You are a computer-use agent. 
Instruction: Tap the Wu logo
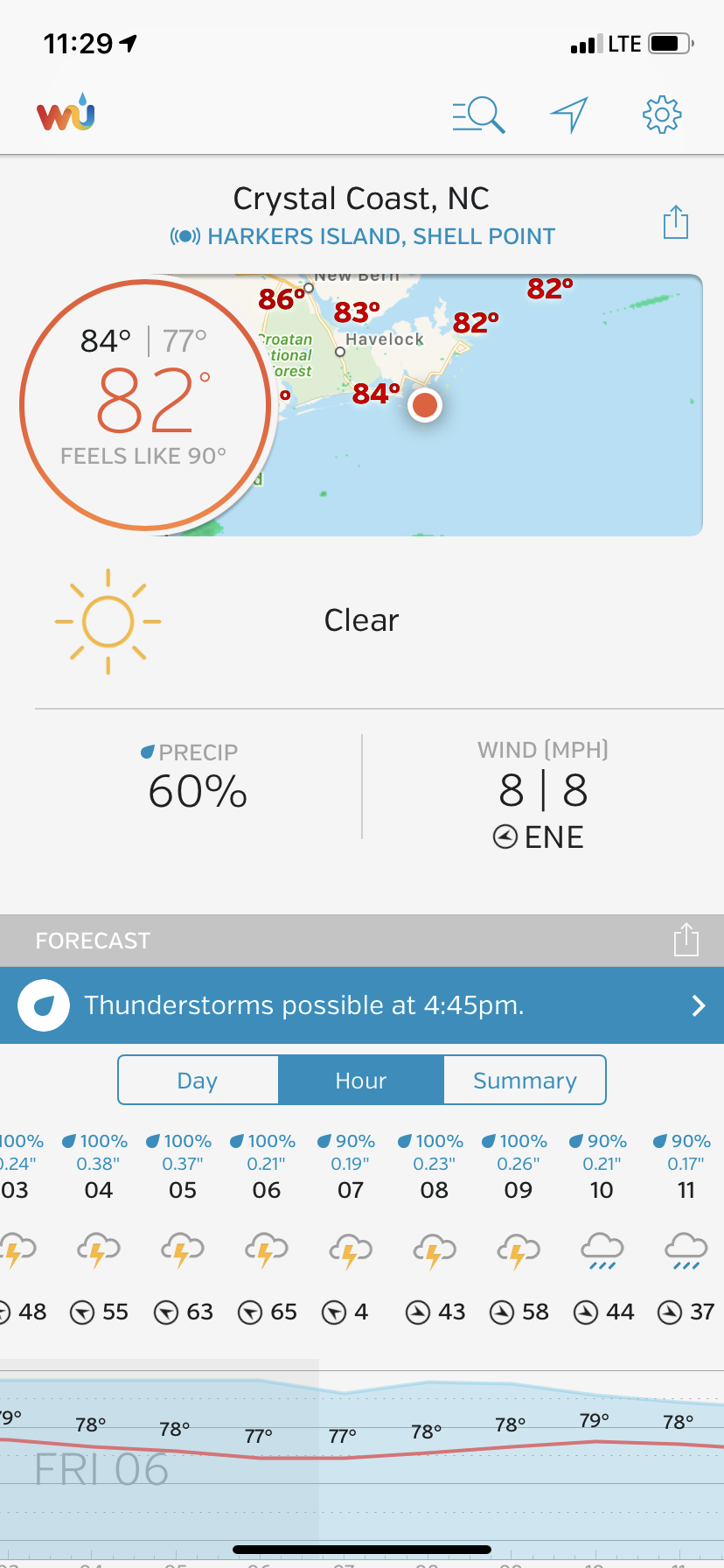click(66, 113)
